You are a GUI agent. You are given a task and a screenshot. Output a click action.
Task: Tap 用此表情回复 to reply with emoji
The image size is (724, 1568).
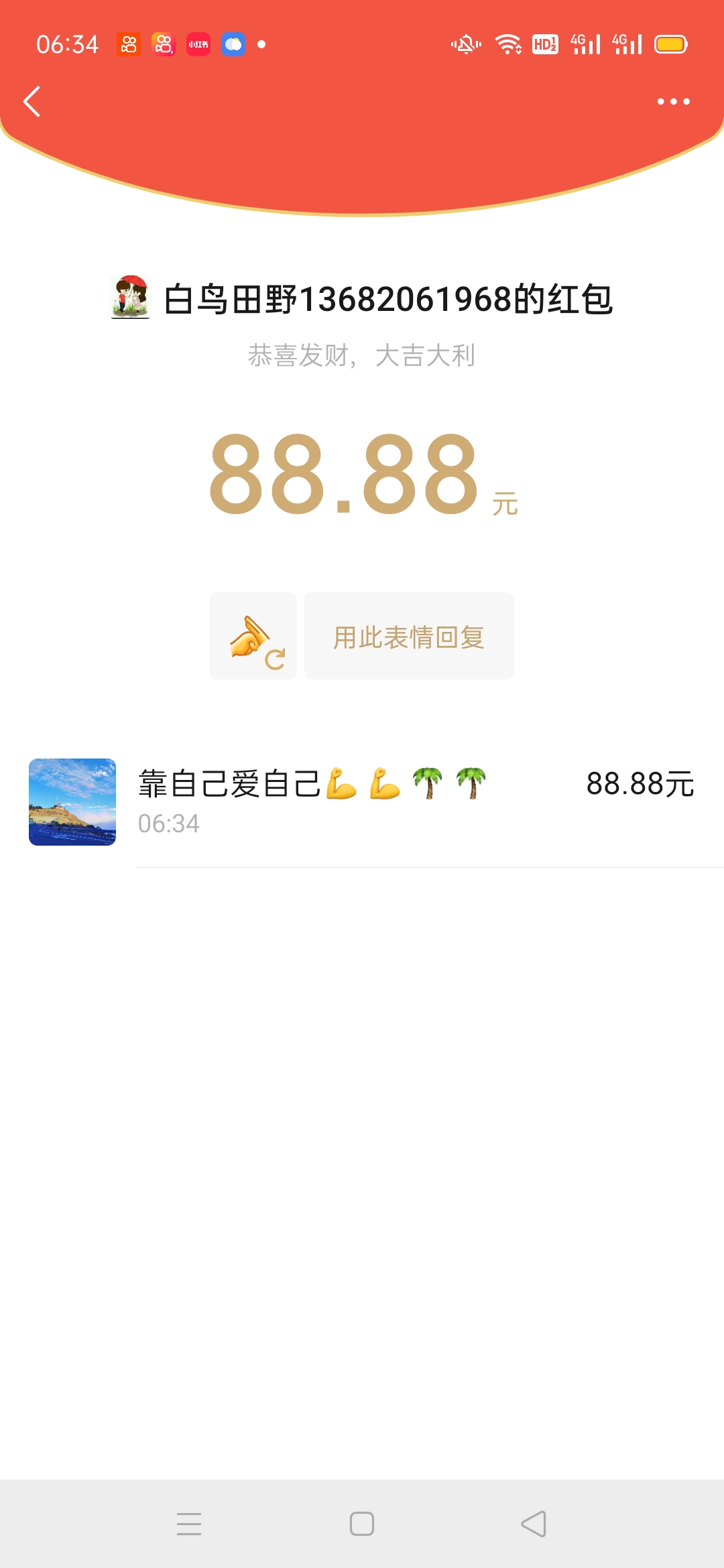(409, 636)
